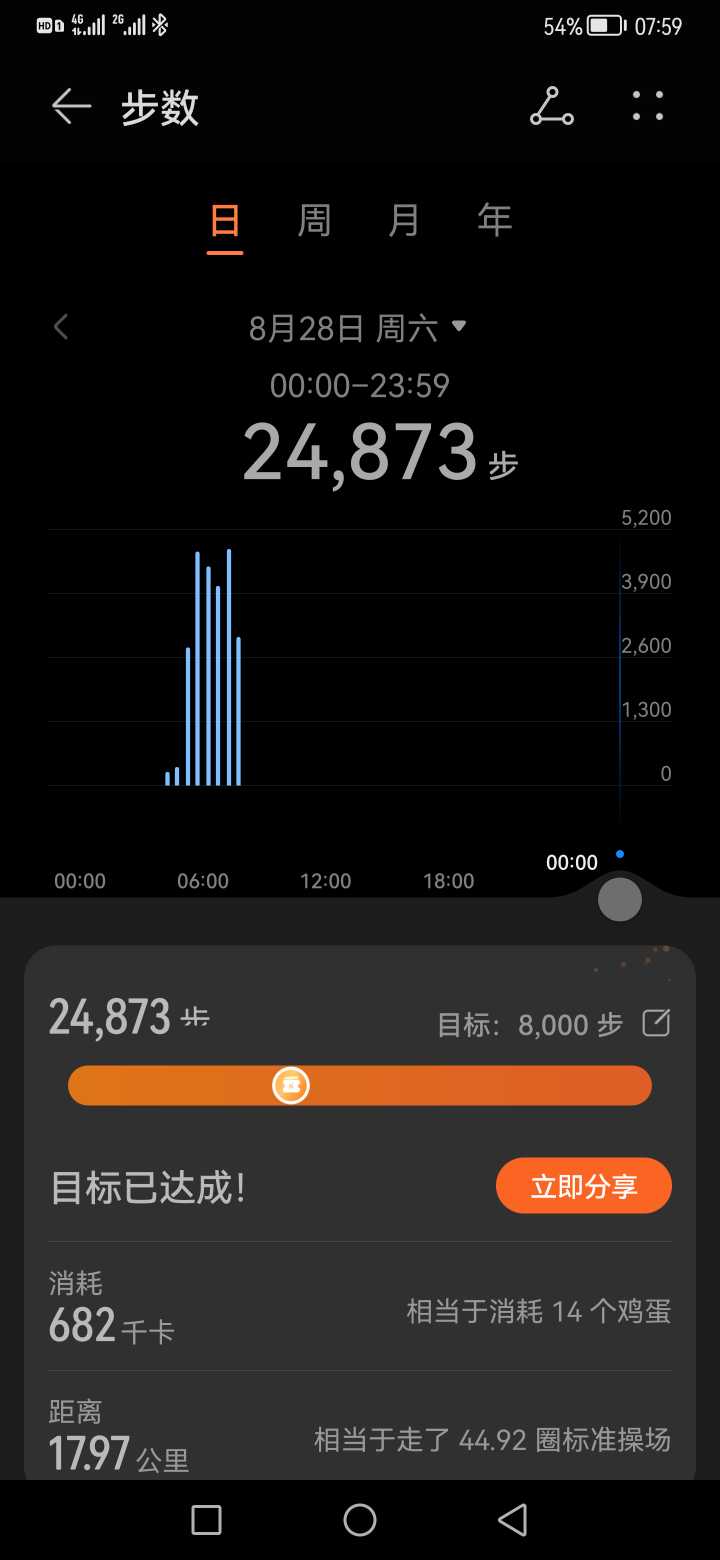Image resolution: width=720 pixels, height=1560 pixels.
Task: Go to the system home screen
Action: pos(360,1520)
